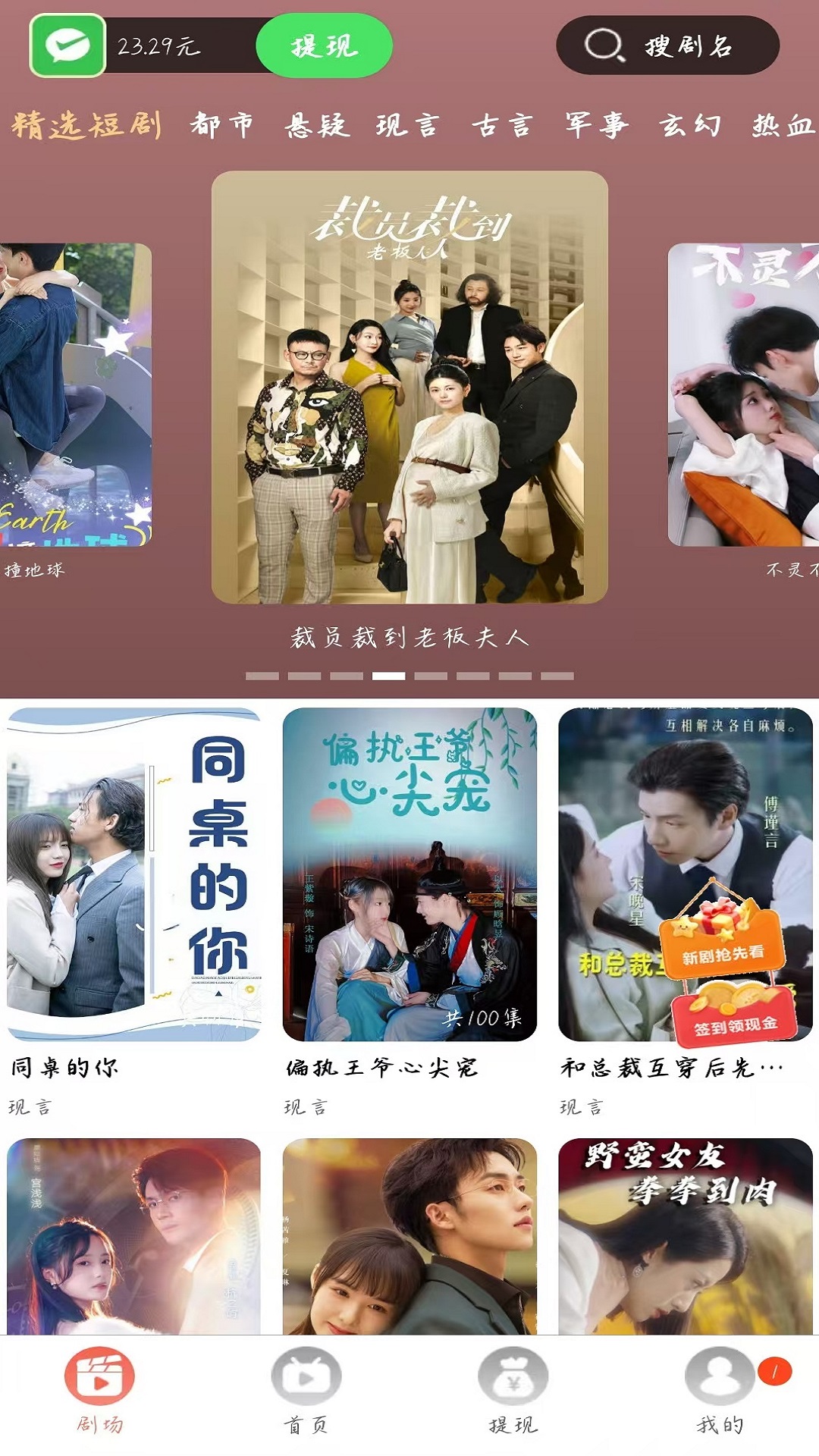Image resolution: width=819 pixels, height=1456 pixels.
Task: Select the 精选短剧 category tab
Action: 86,124
